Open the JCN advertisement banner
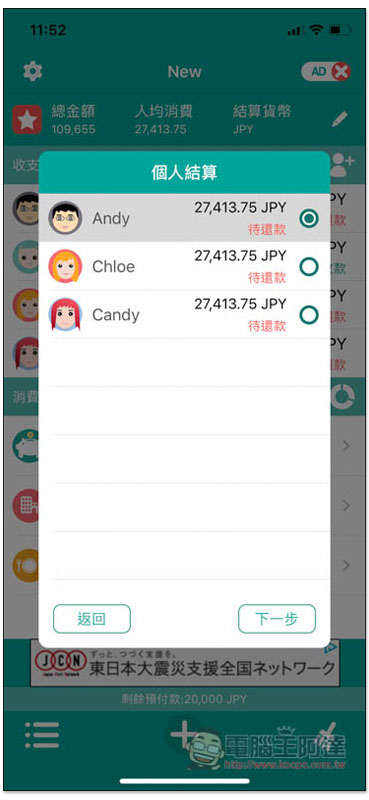The width and height of the screenshot is (369, 800). coord(184,664)
